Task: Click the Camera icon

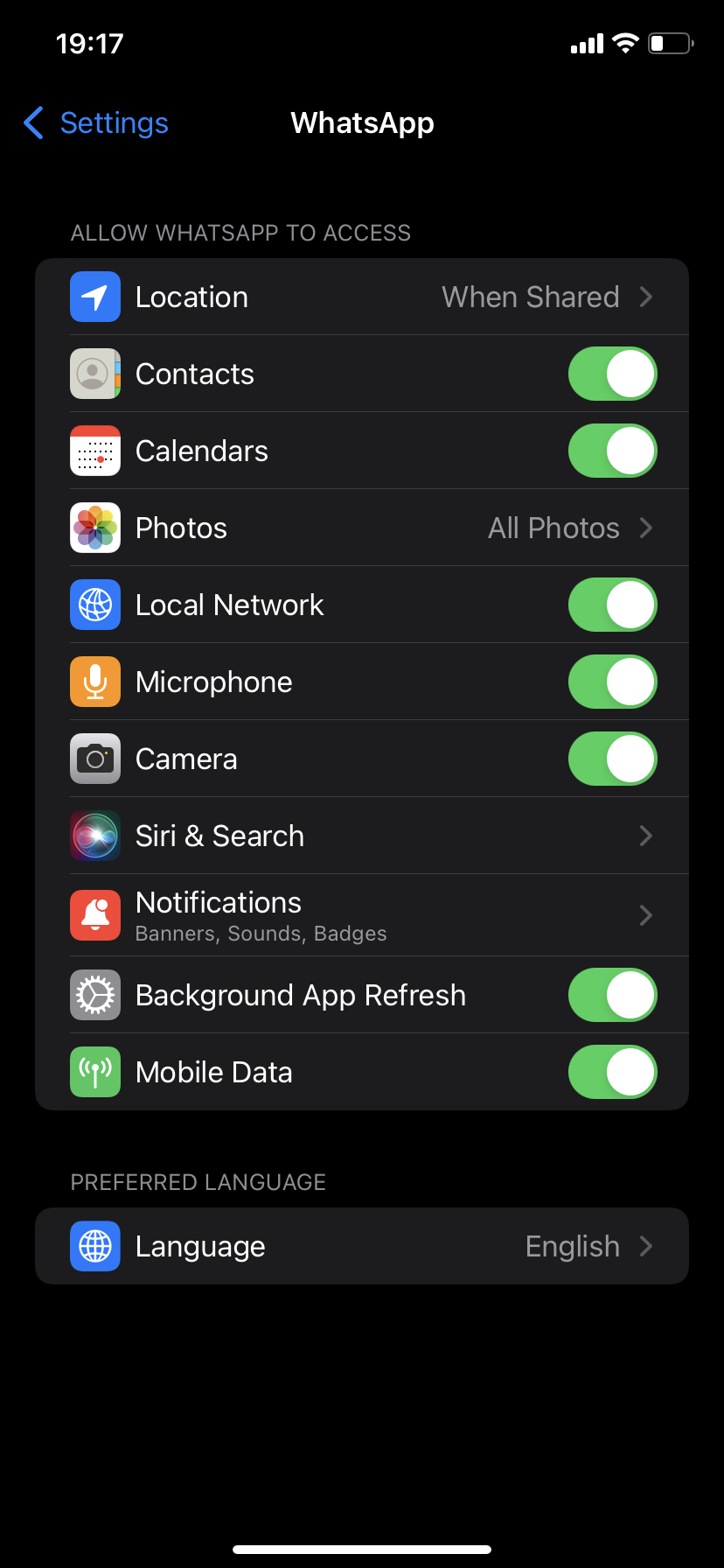Action: tap(94, 759)
